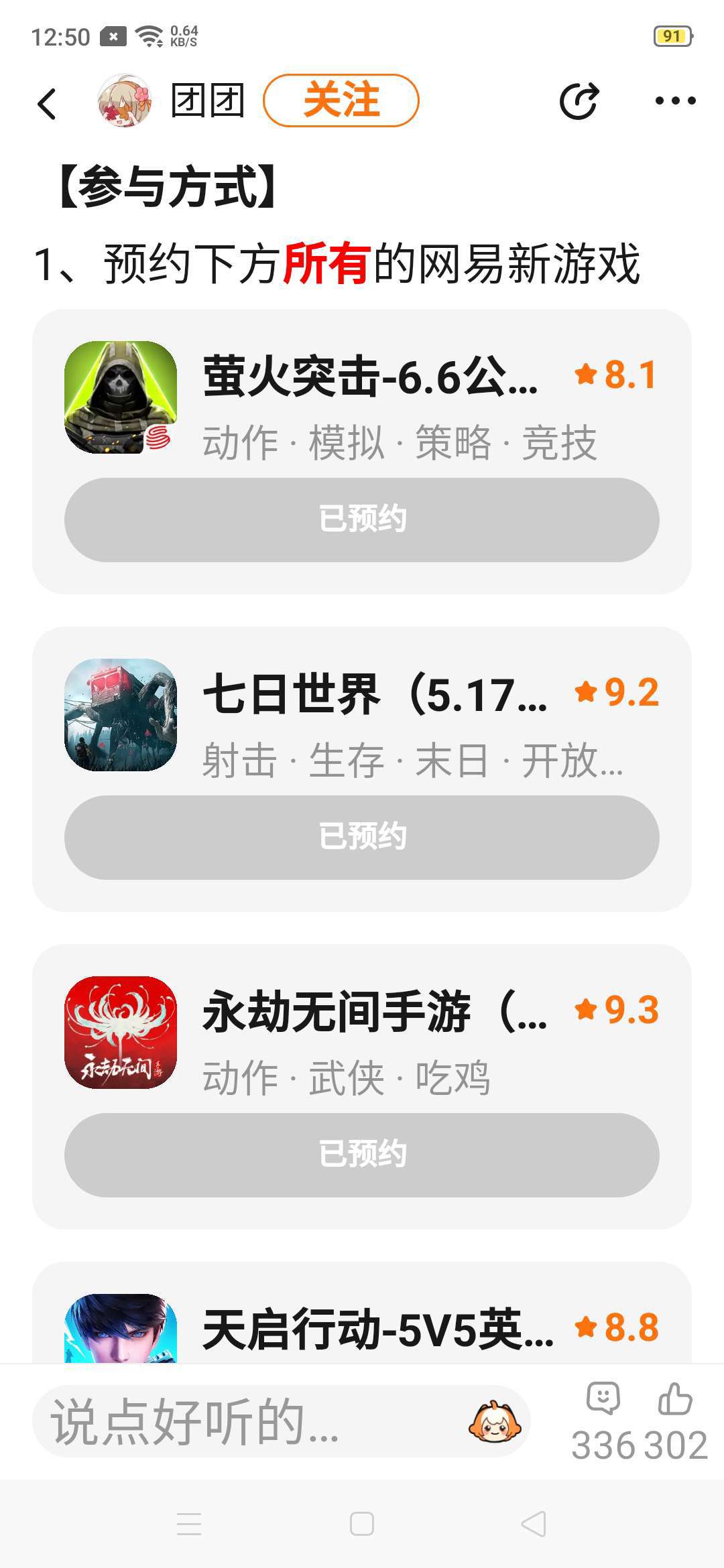Screen dimensions: 724x1568
Task: Follow 团团 with the 关注 button
Action: 341,101
